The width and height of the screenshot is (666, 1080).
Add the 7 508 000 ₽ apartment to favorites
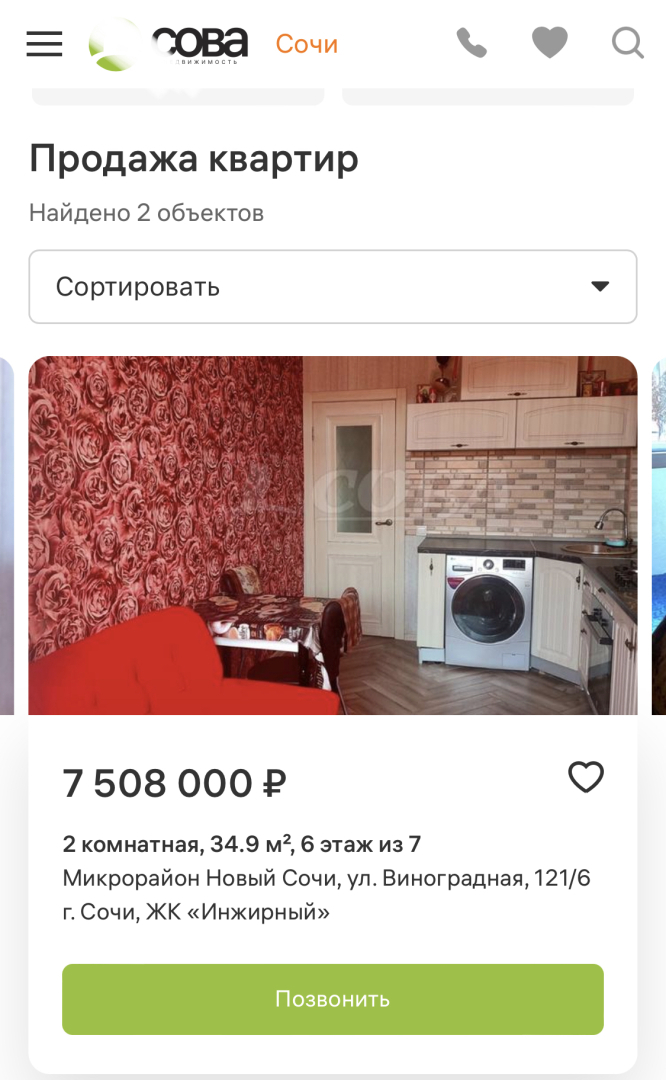click(586, 777)
